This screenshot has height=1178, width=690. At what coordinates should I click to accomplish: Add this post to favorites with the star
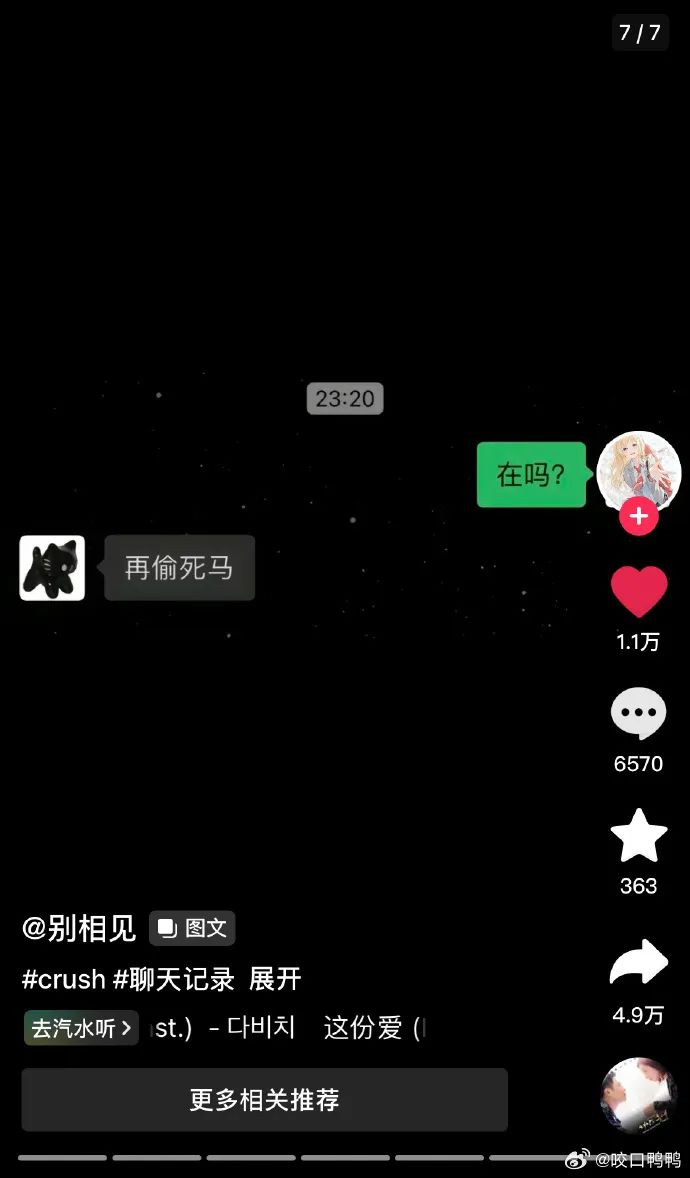tap(638, 837)
